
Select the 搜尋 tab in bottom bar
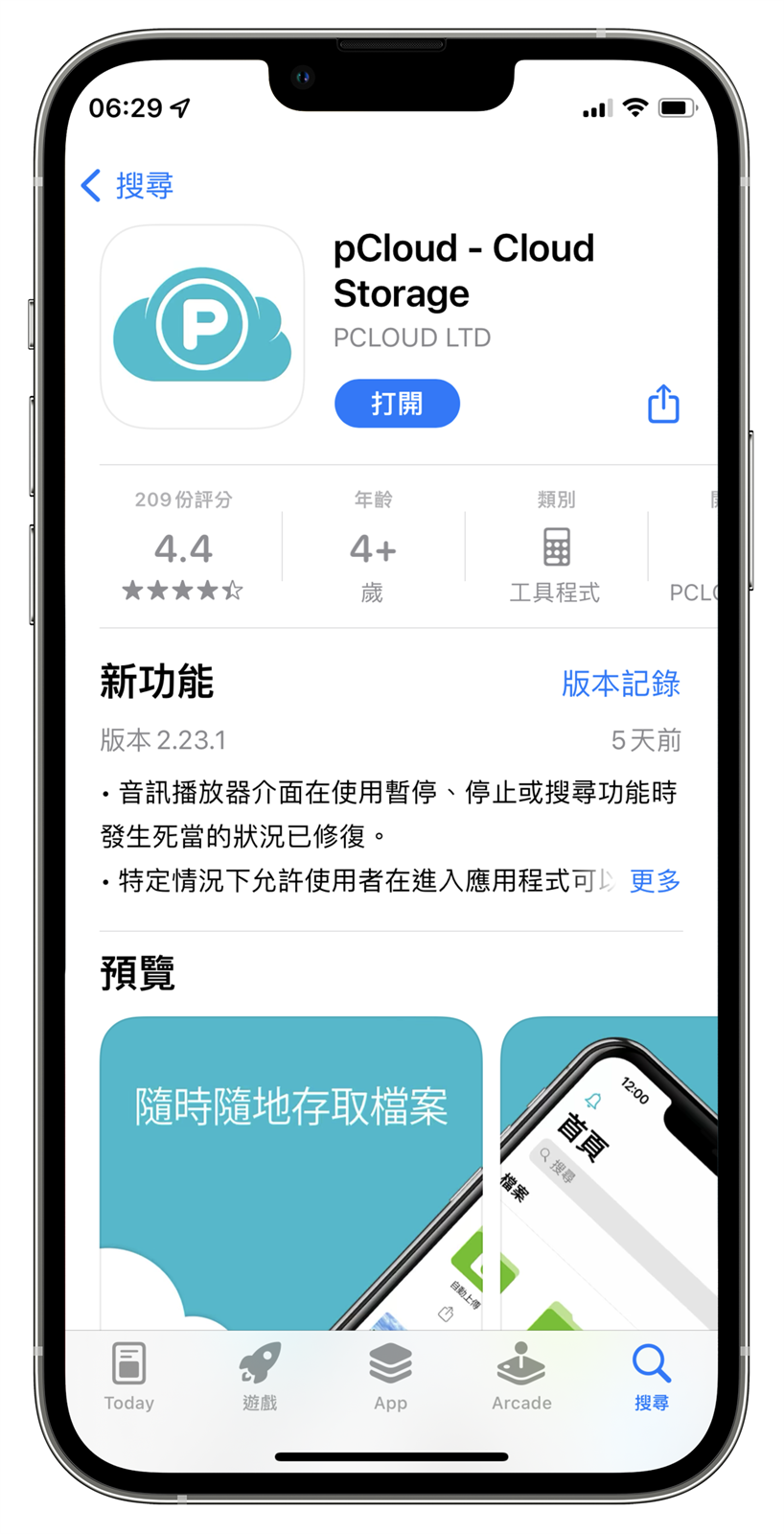tap(652, 1377)
